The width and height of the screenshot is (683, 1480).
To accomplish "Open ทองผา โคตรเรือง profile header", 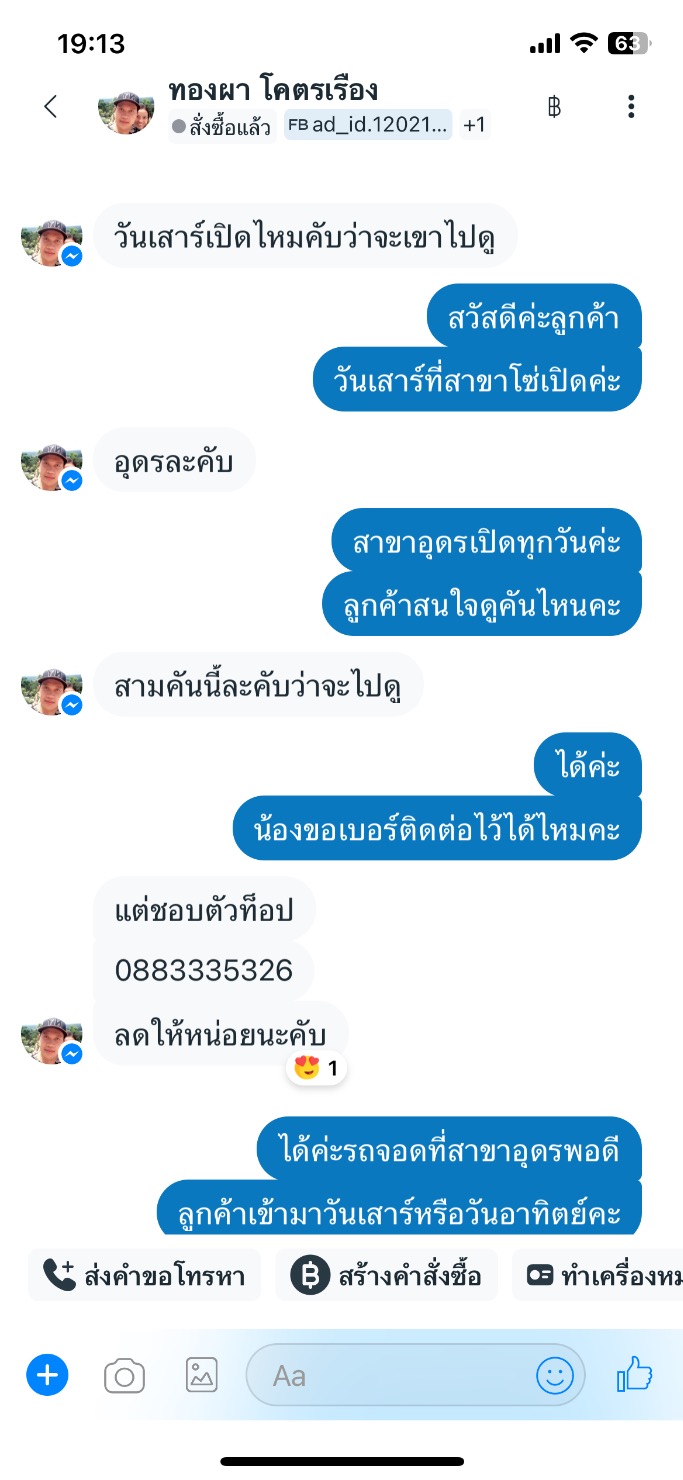I will pos(274,90).
